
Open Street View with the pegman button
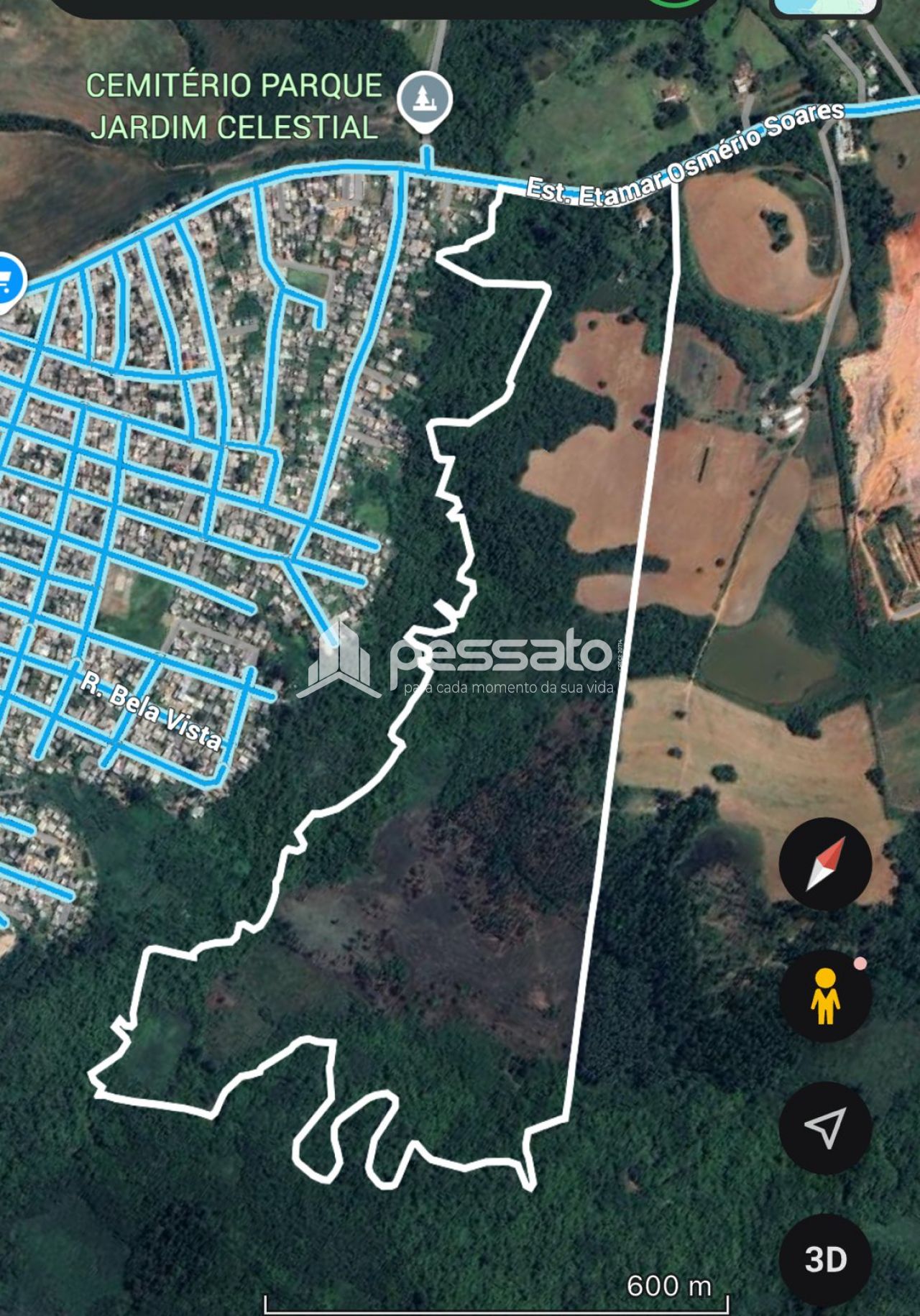(x=825, y=995)
